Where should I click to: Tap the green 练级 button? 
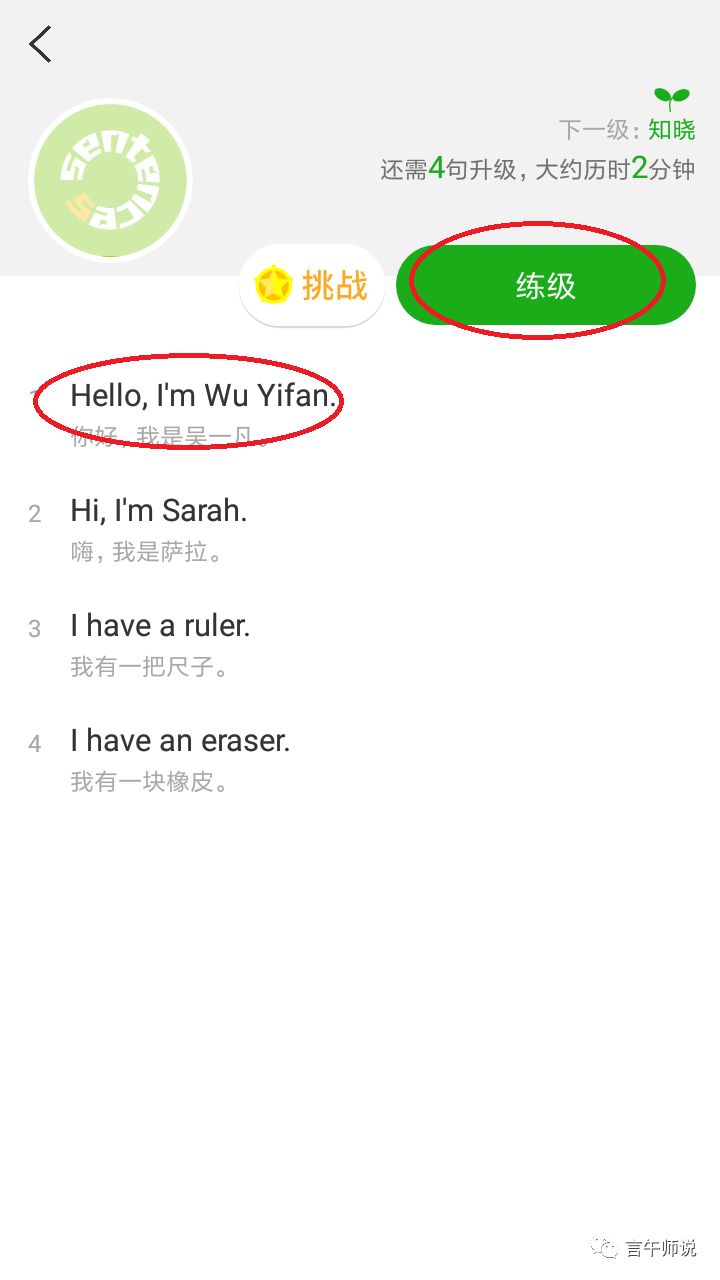click(x=545, y=286)
